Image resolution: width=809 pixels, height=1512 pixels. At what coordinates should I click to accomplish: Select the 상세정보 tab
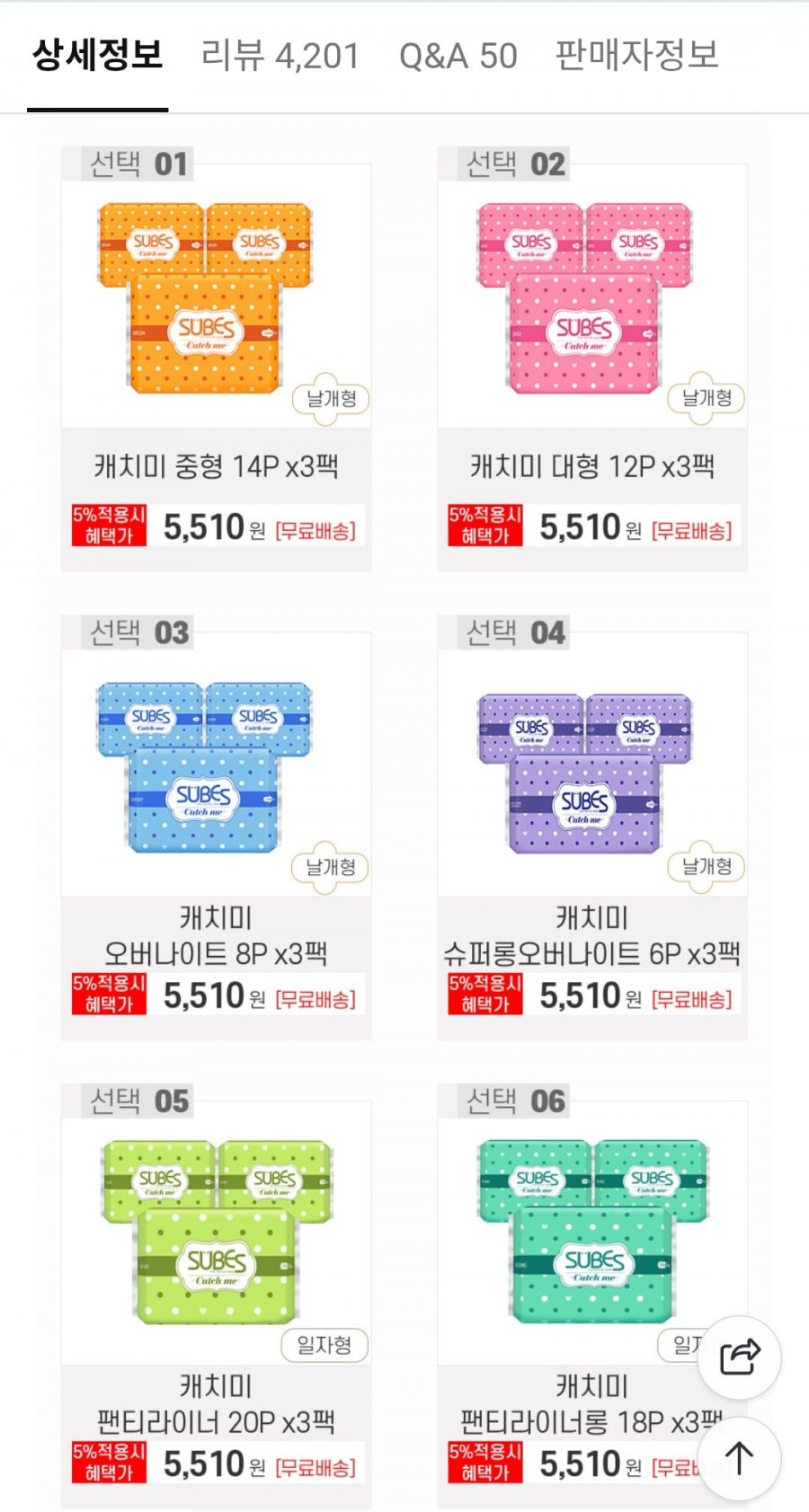pos(97,56)
